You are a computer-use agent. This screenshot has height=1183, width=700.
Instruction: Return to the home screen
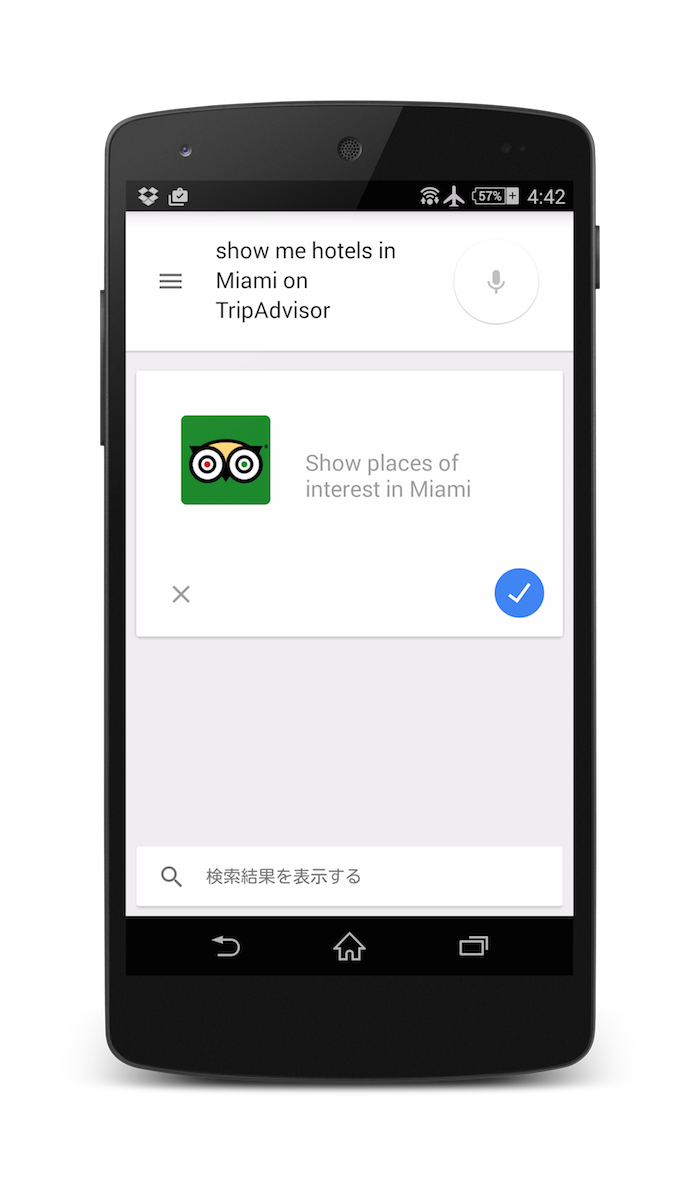(349, 946)
